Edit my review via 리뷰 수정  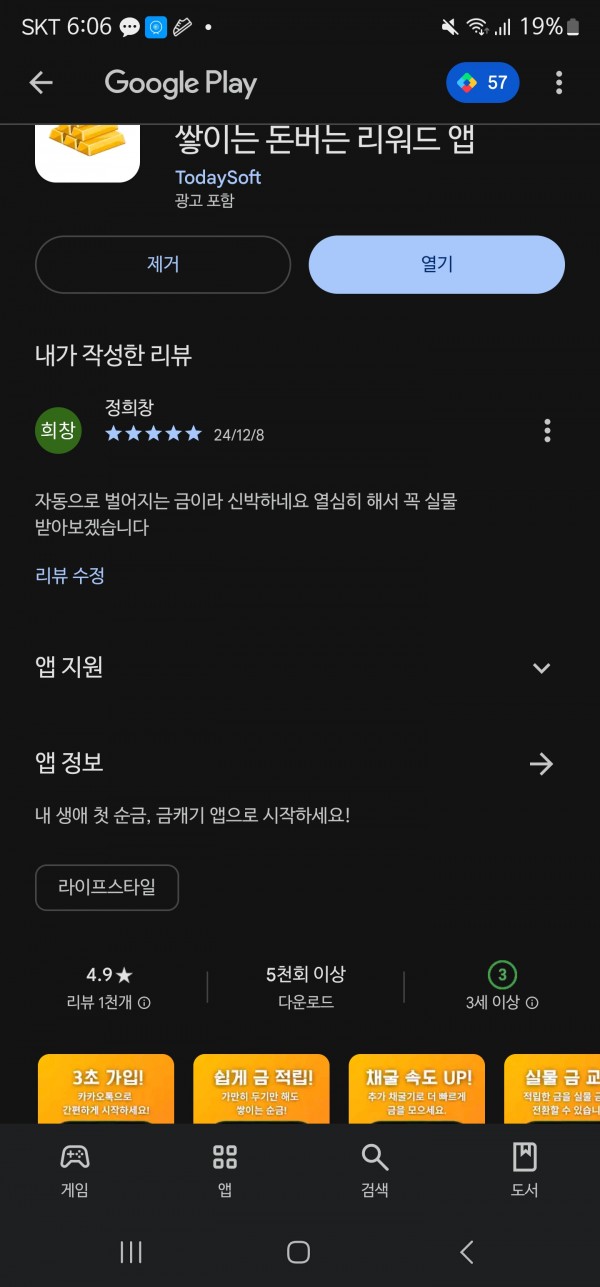pos(70,575)
